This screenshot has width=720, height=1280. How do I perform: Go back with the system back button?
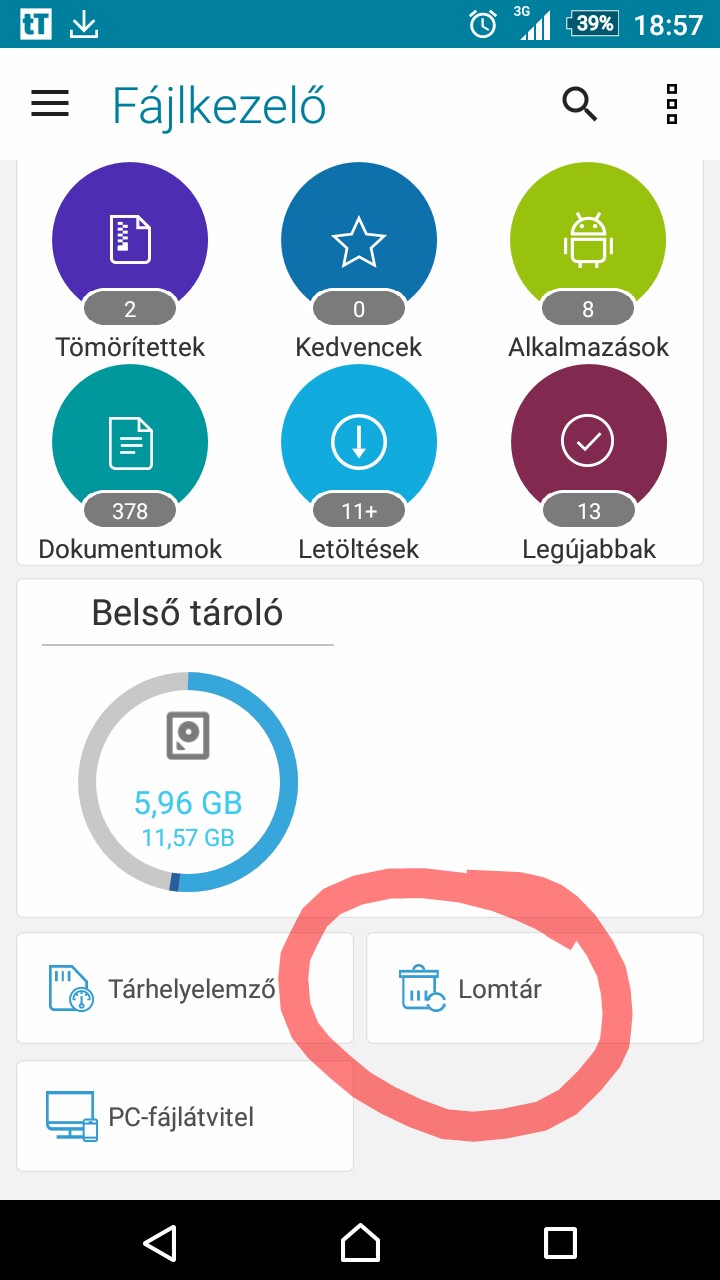pyautogui.click(x=160, y=1242)
